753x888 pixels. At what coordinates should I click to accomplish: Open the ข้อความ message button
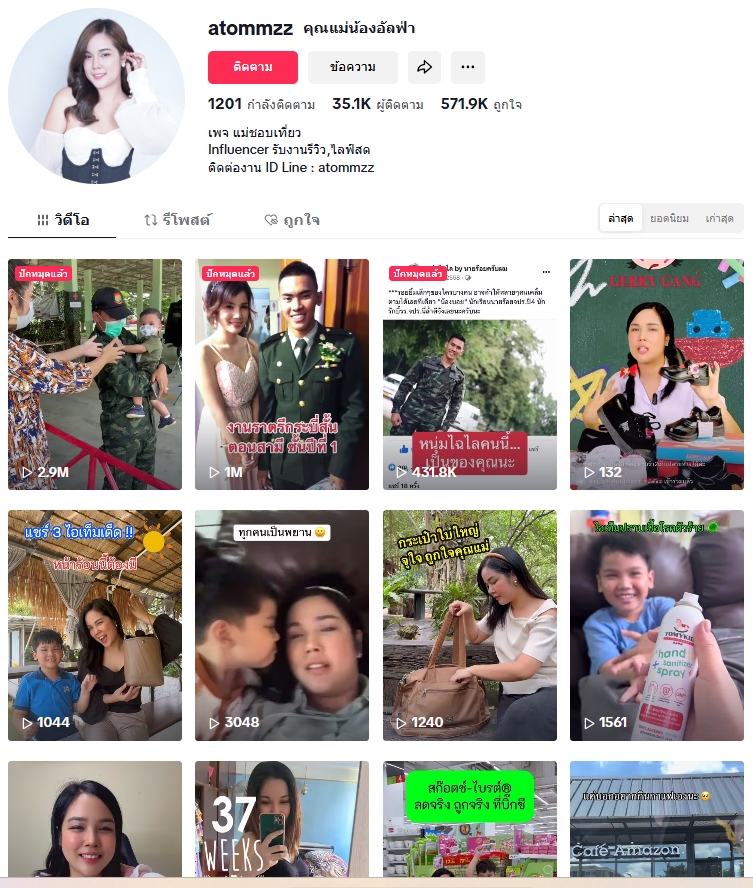[x=352, y=67]
